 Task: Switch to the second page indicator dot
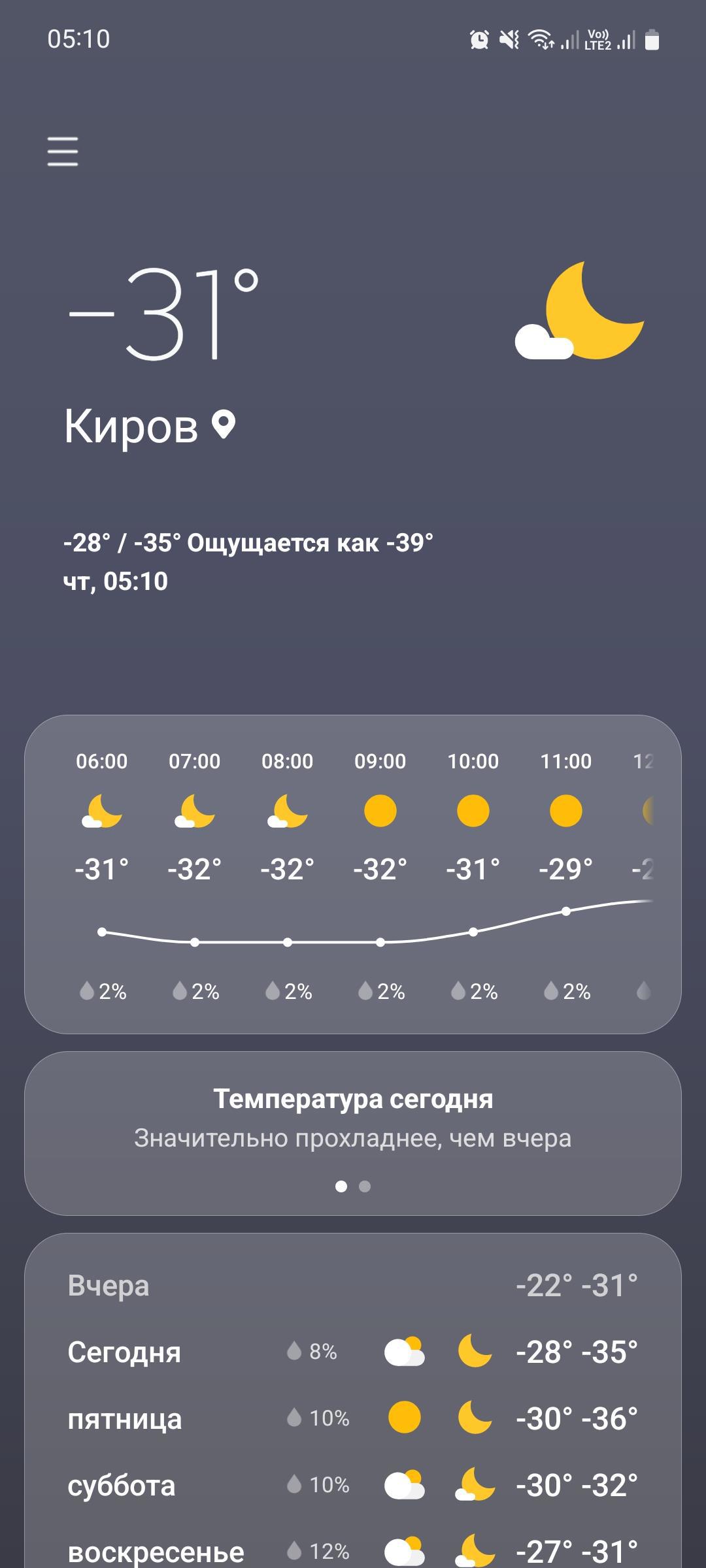point(365,1186)
